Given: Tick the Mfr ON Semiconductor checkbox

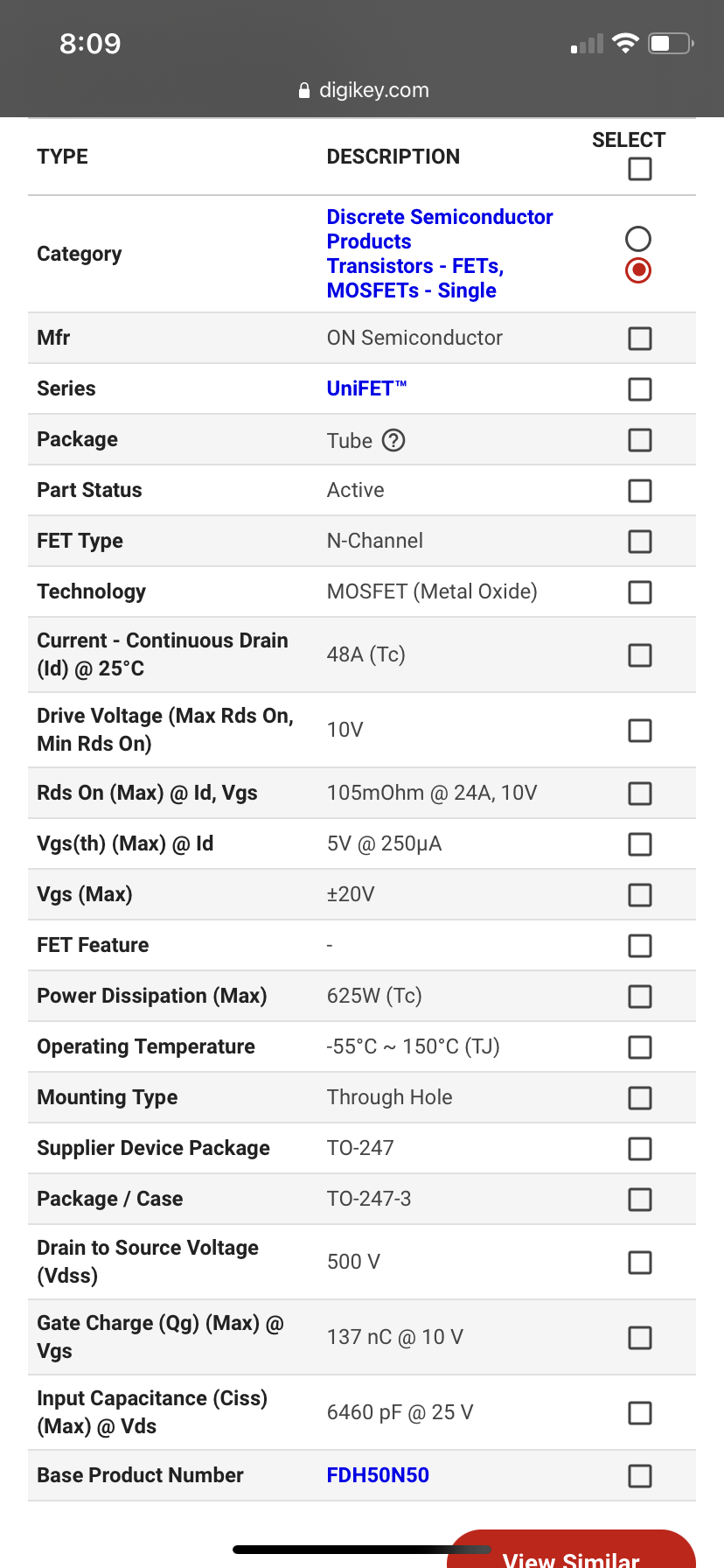Looking at the screenshot, I should pos(640,339).
